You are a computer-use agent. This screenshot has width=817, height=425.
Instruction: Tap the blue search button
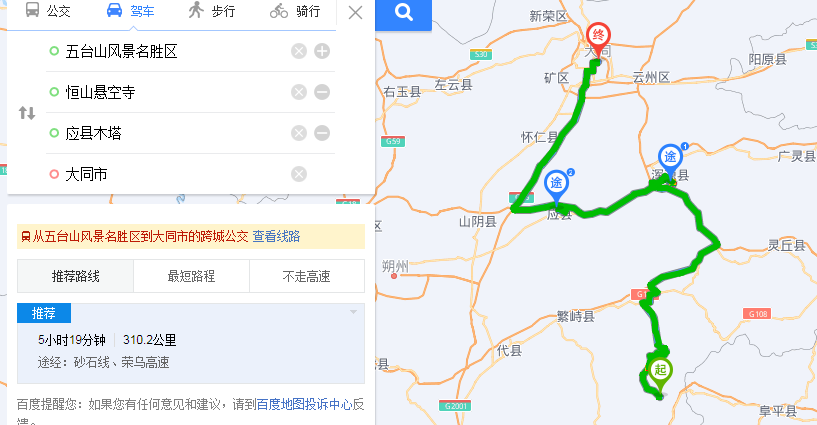403,13
